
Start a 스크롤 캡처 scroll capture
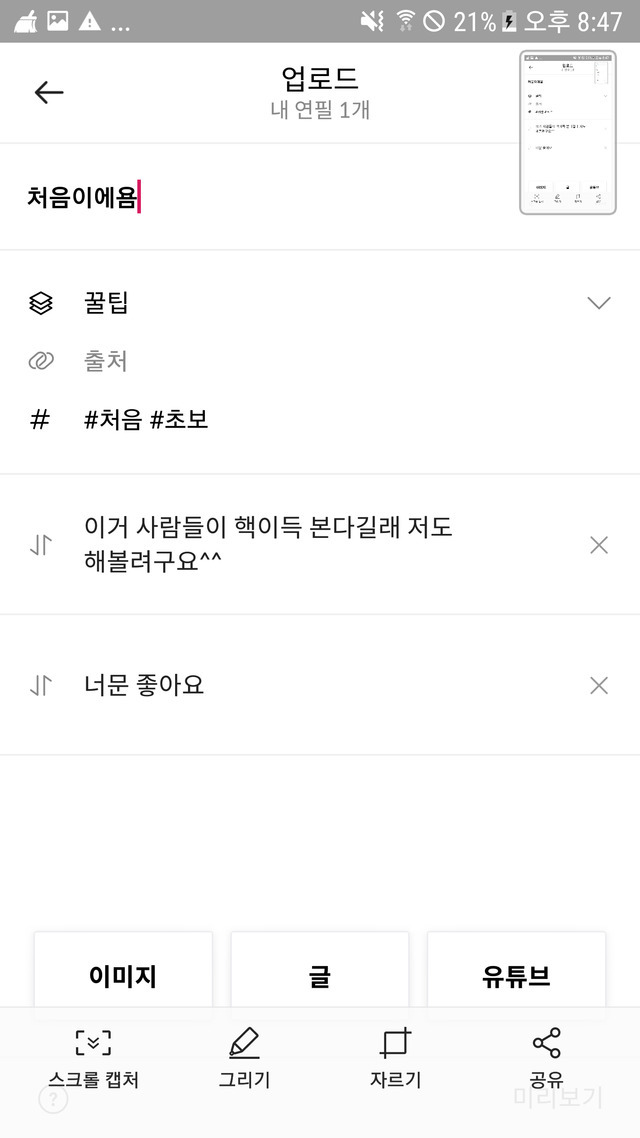point(93,1058)
